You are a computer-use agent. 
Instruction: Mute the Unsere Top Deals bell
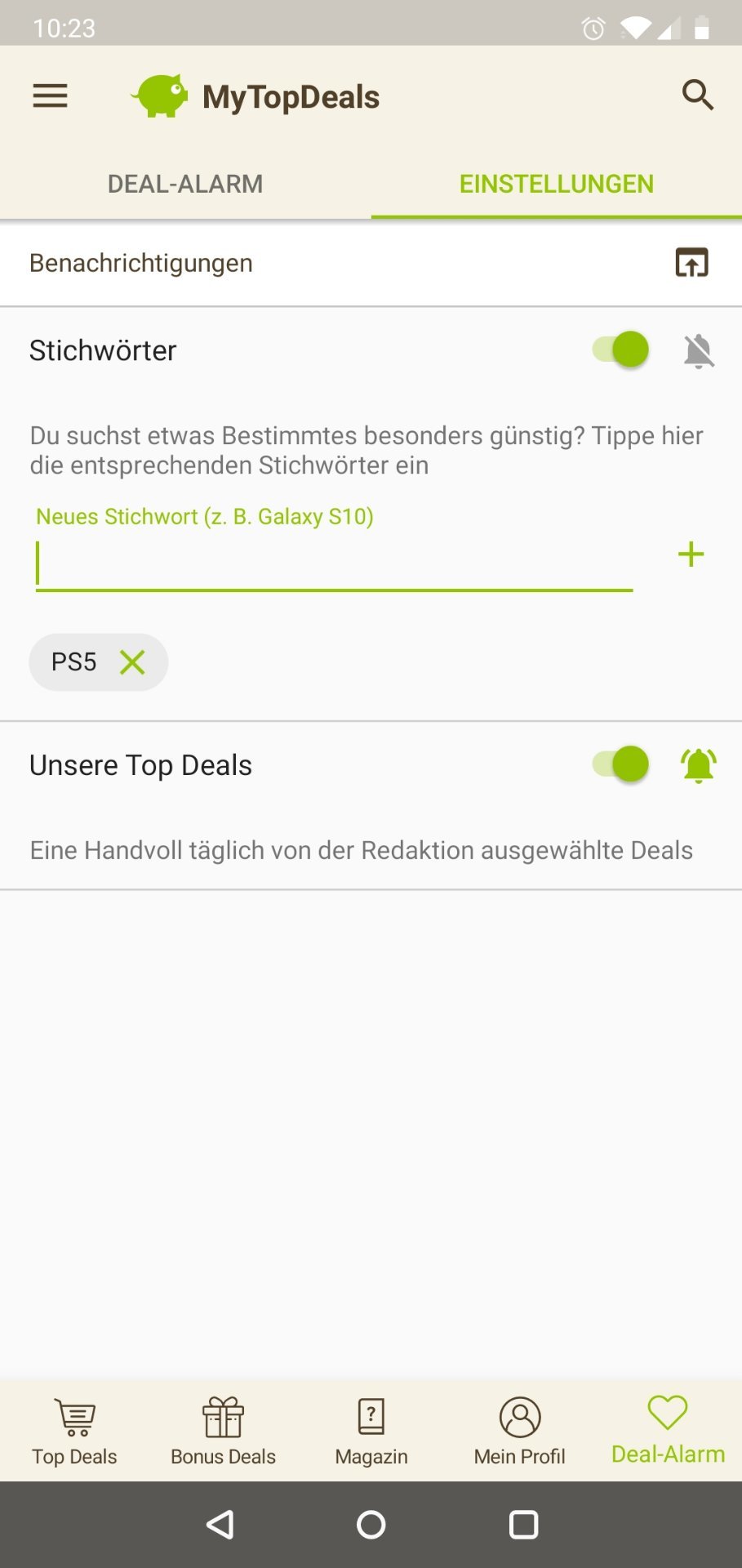pyautogui.click(x=699, y=766)
